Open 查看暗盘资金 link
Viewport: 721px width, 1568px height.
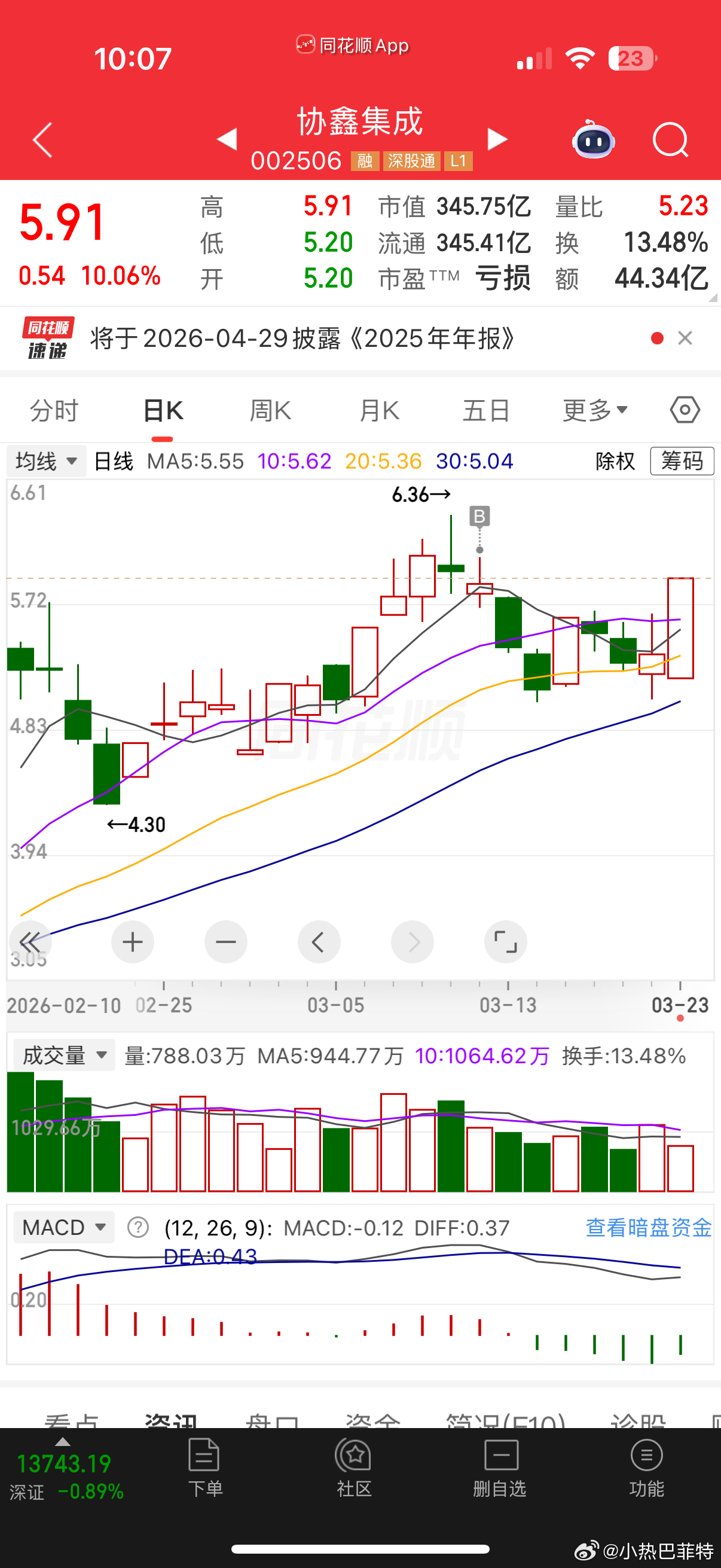[648, 1227]
